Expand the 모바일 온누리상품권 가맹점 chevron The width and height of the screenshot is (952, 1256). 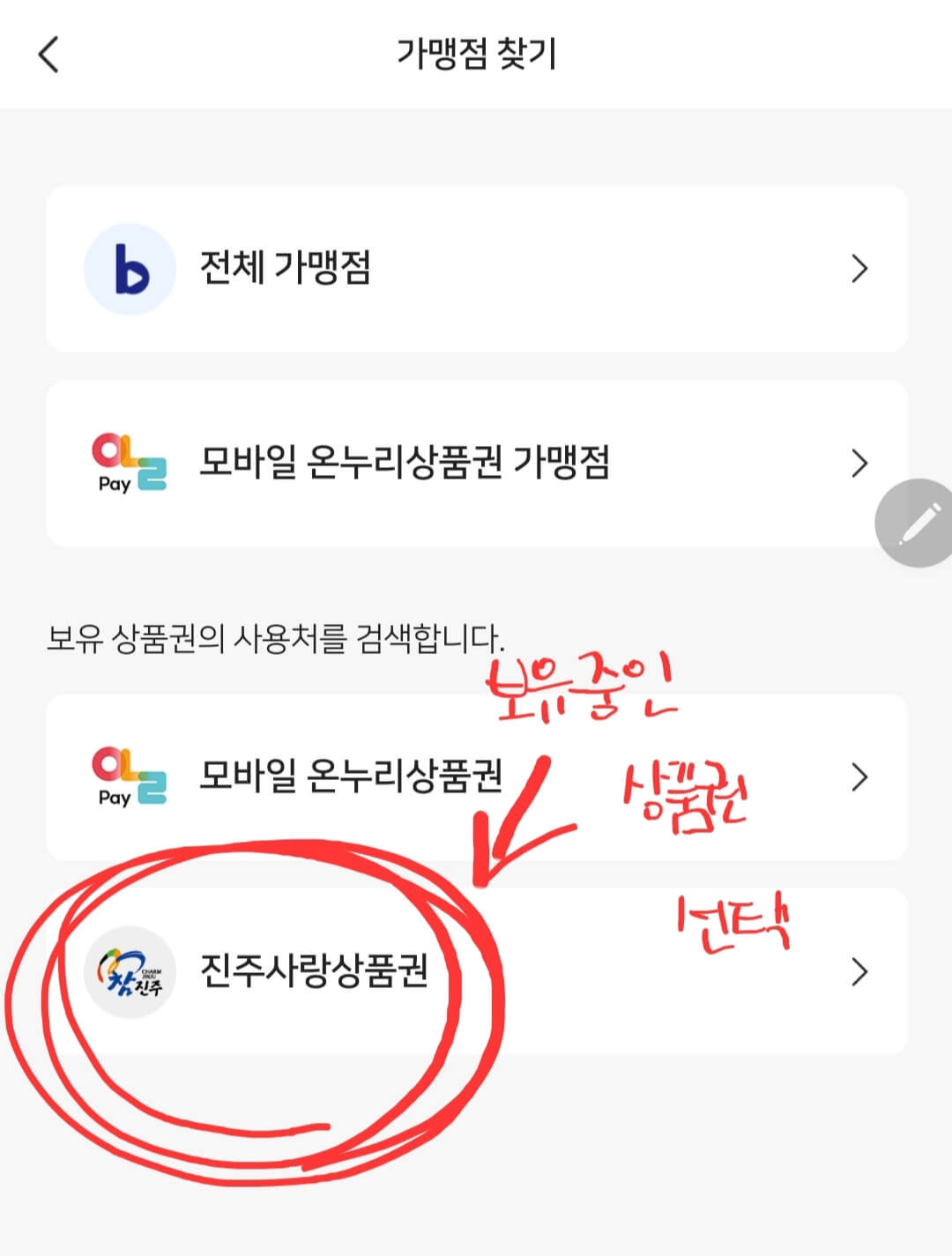click(859, 462)
